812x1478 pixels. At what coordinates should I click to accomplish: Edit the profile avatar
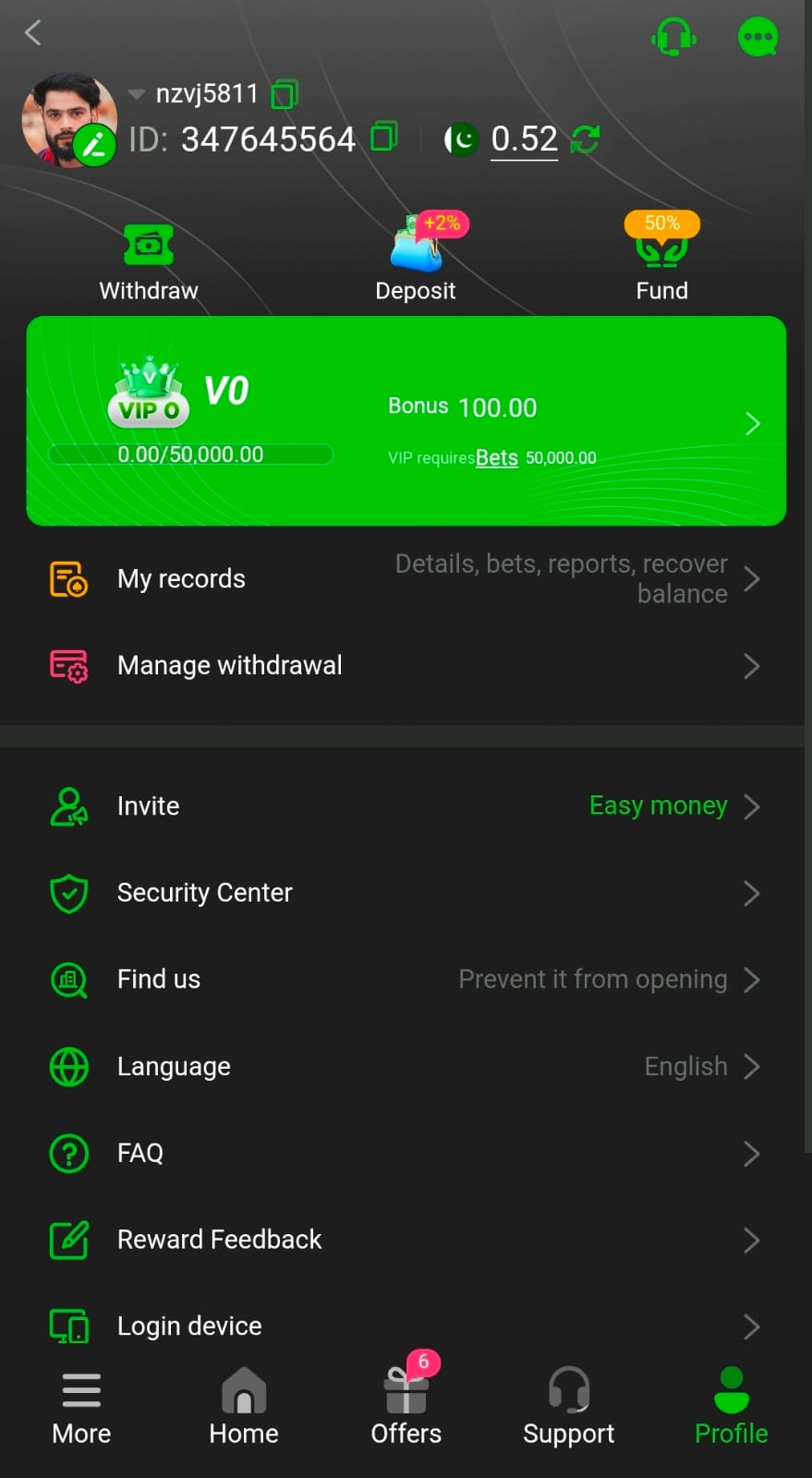pos(92,145)
